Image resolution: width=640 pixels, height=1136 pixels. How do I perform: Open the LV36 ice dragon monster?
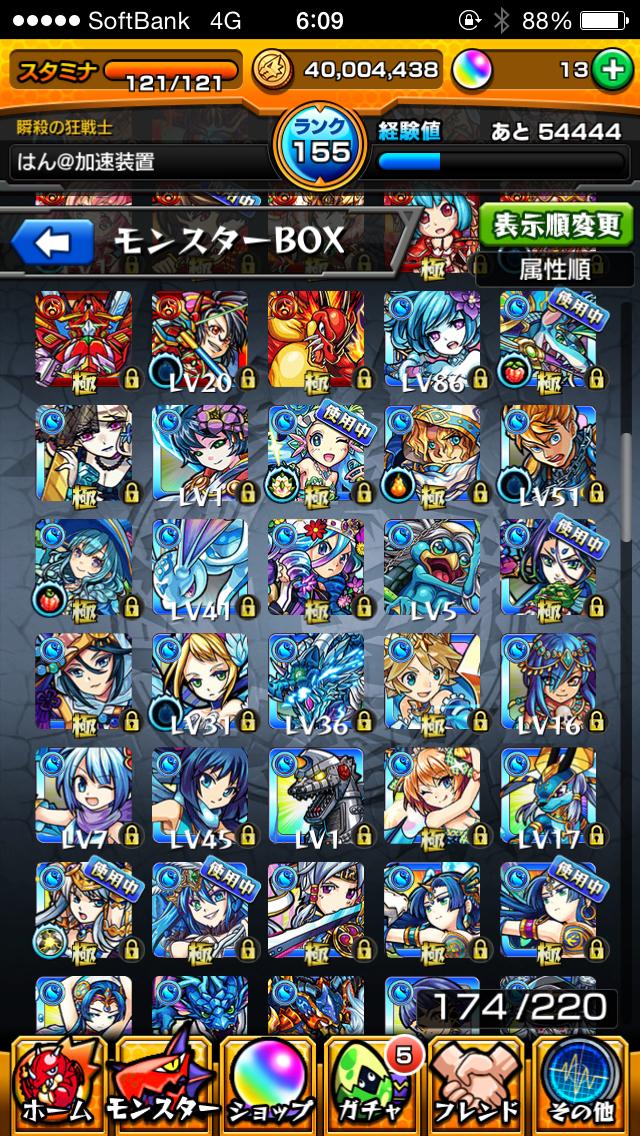pos(316,681)
